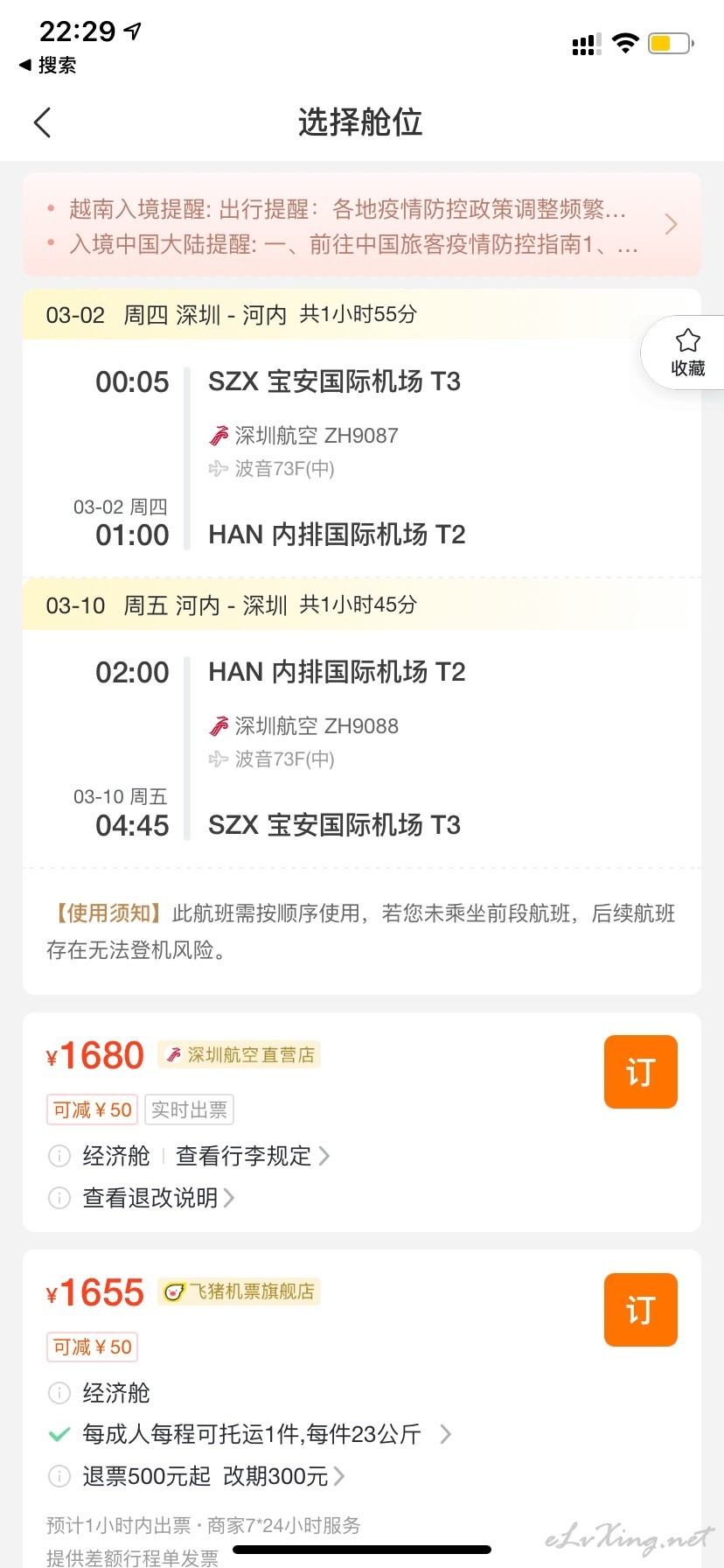724x1568 pixels.
Task: Open refund and change info 查看退改说明
Action: [158, 1198]
